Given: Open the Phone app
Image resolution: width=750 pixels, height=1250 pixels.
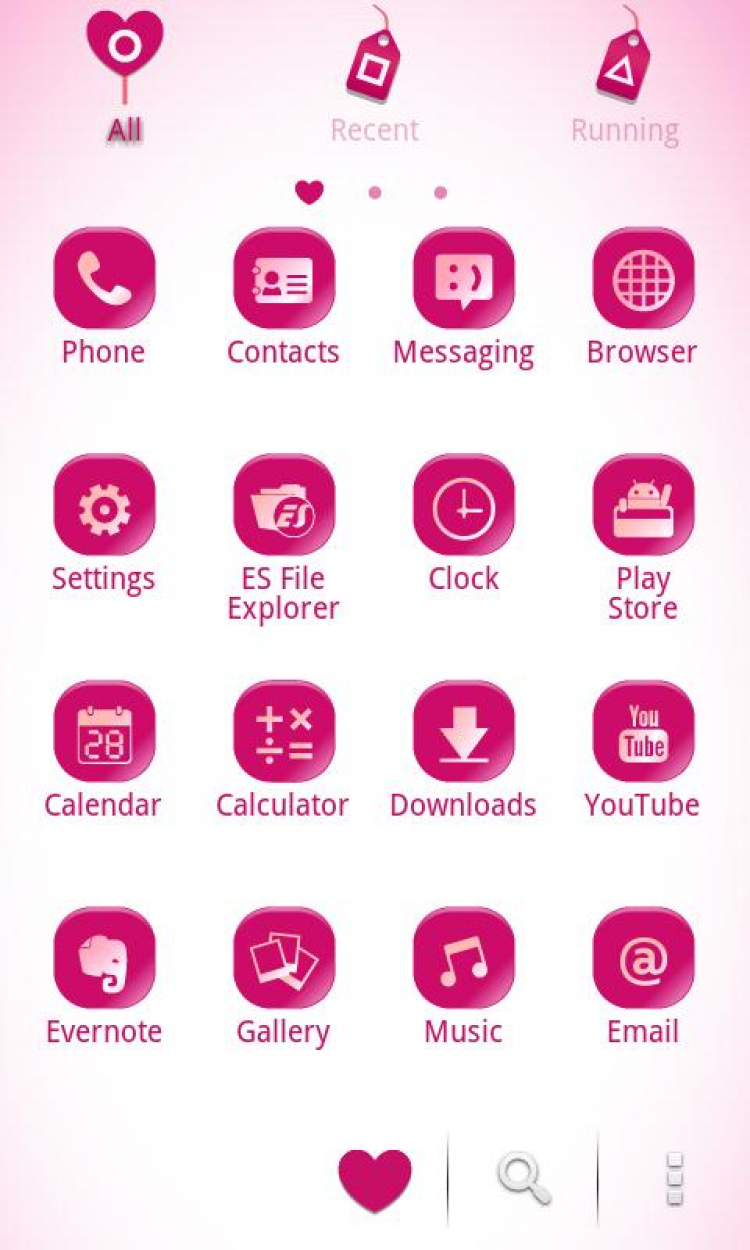Looking at the screenshot, I should [x=104, y=279].
